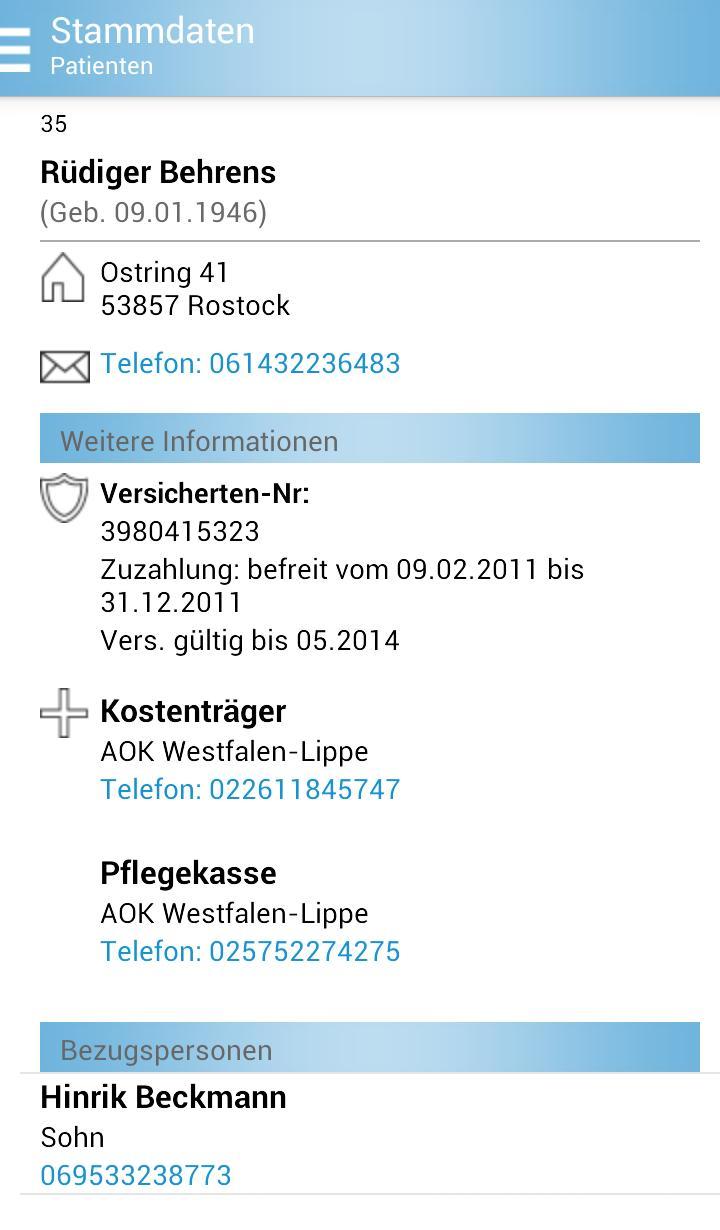Open the Patienten section label

click(x=101, y=67)
